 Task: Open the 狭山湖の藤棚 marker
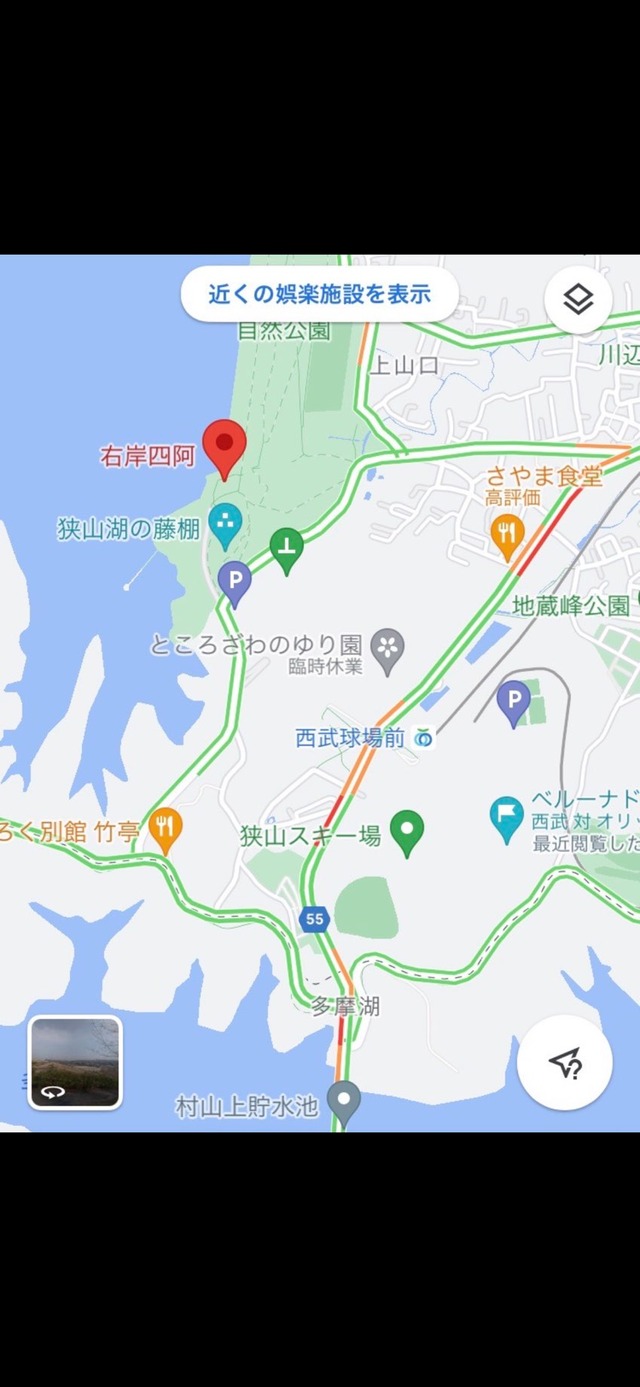(x=225, y=524)
